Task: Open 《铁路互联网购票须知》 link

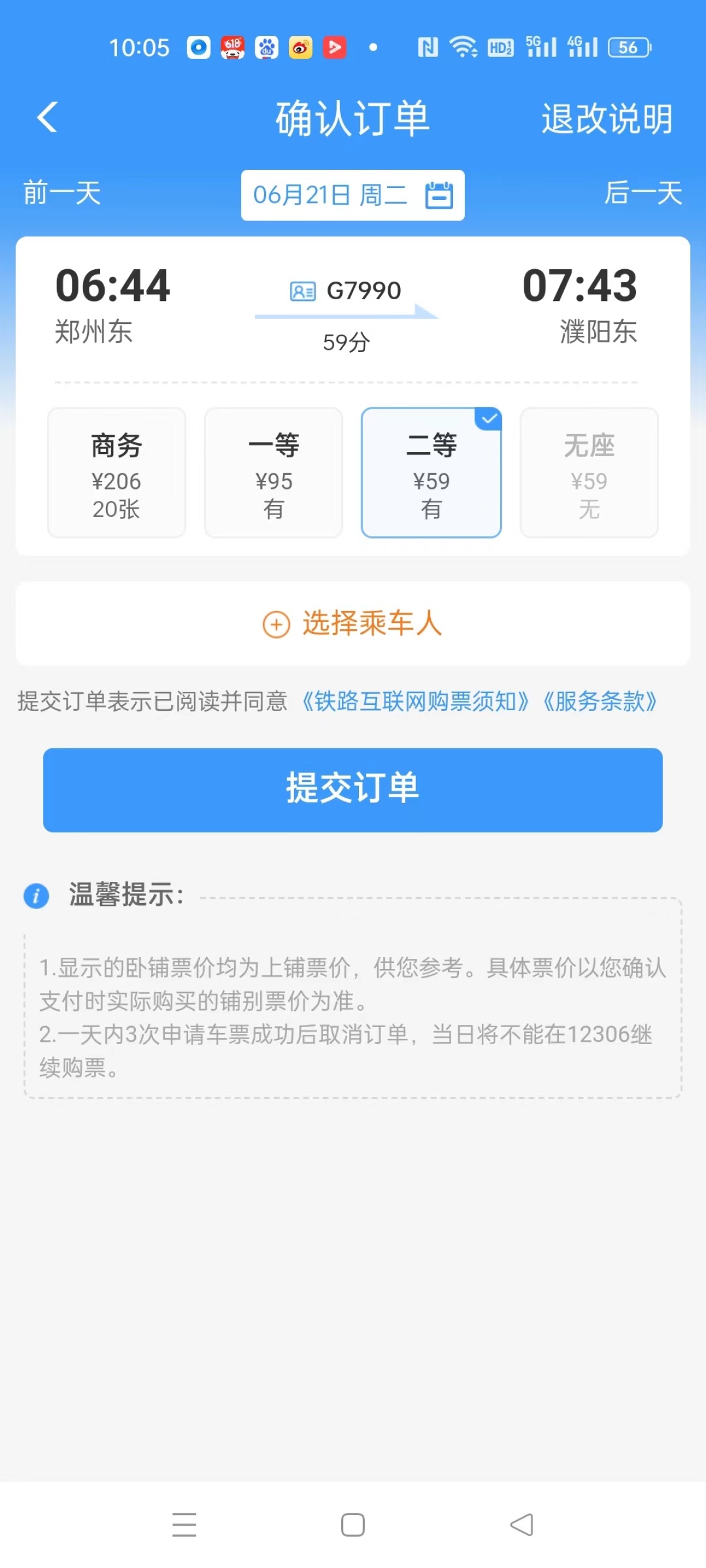Action: coord(415,701)
